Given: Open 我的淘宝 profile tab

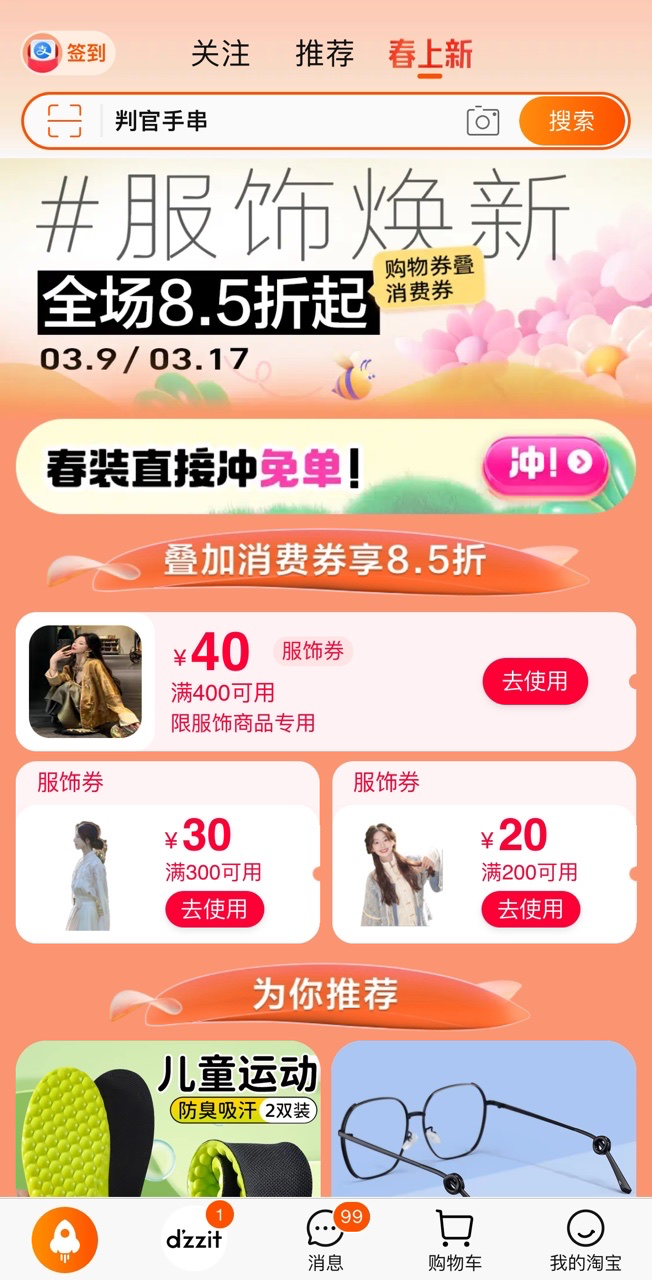Looking at the screenshot, I should pos(585,1240).
